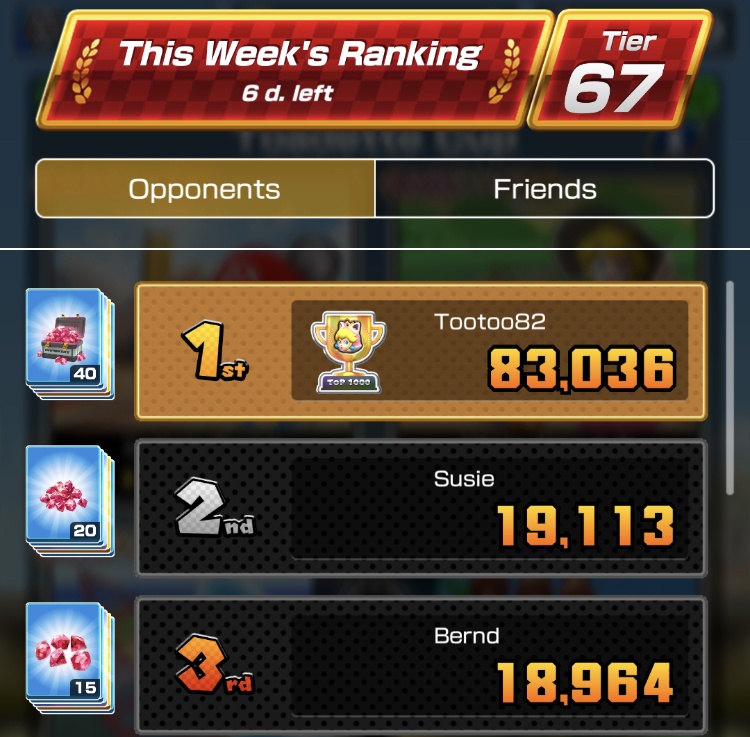Check the 40 rubies first place reward

(x=71, y=345)
